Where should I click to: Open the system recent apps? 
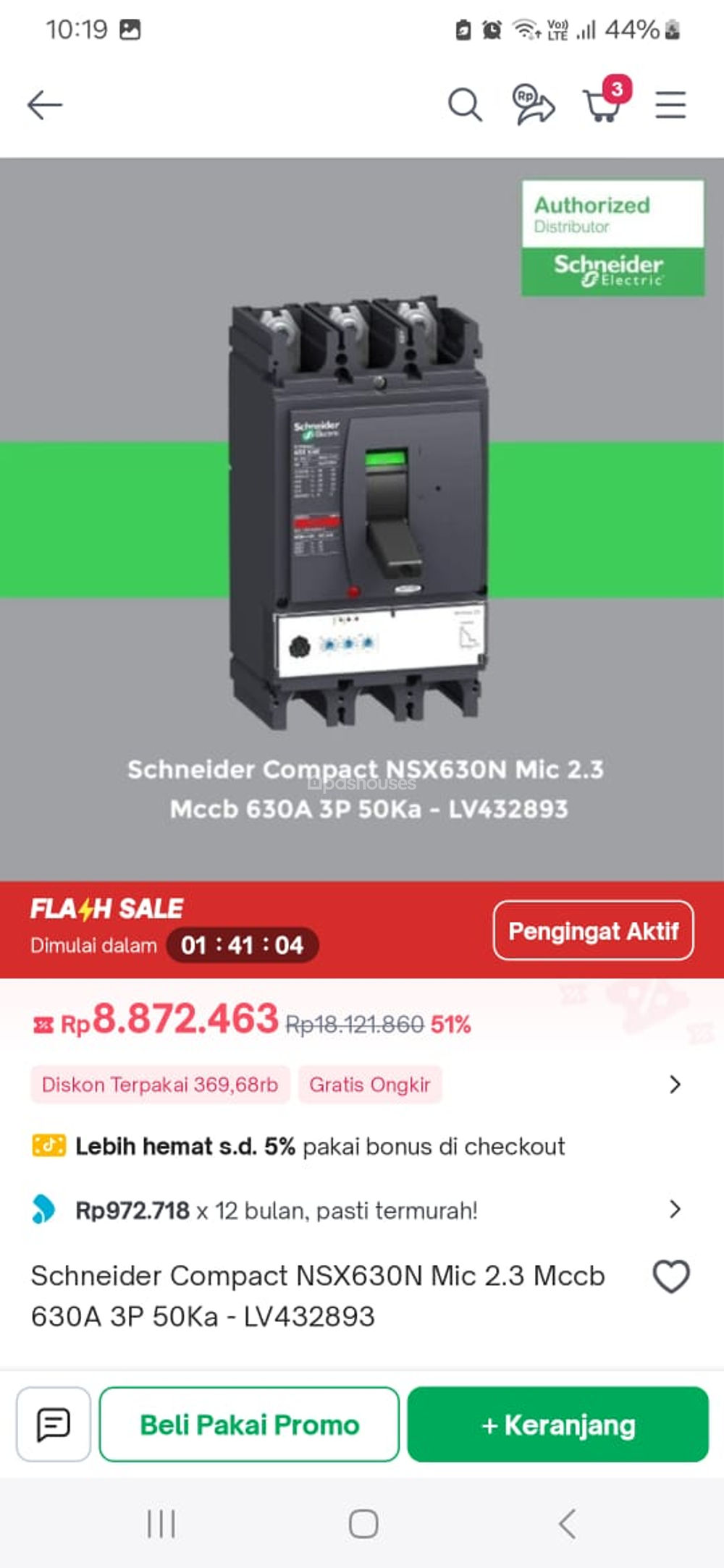pyautogui.click(x=161, y=1524)
